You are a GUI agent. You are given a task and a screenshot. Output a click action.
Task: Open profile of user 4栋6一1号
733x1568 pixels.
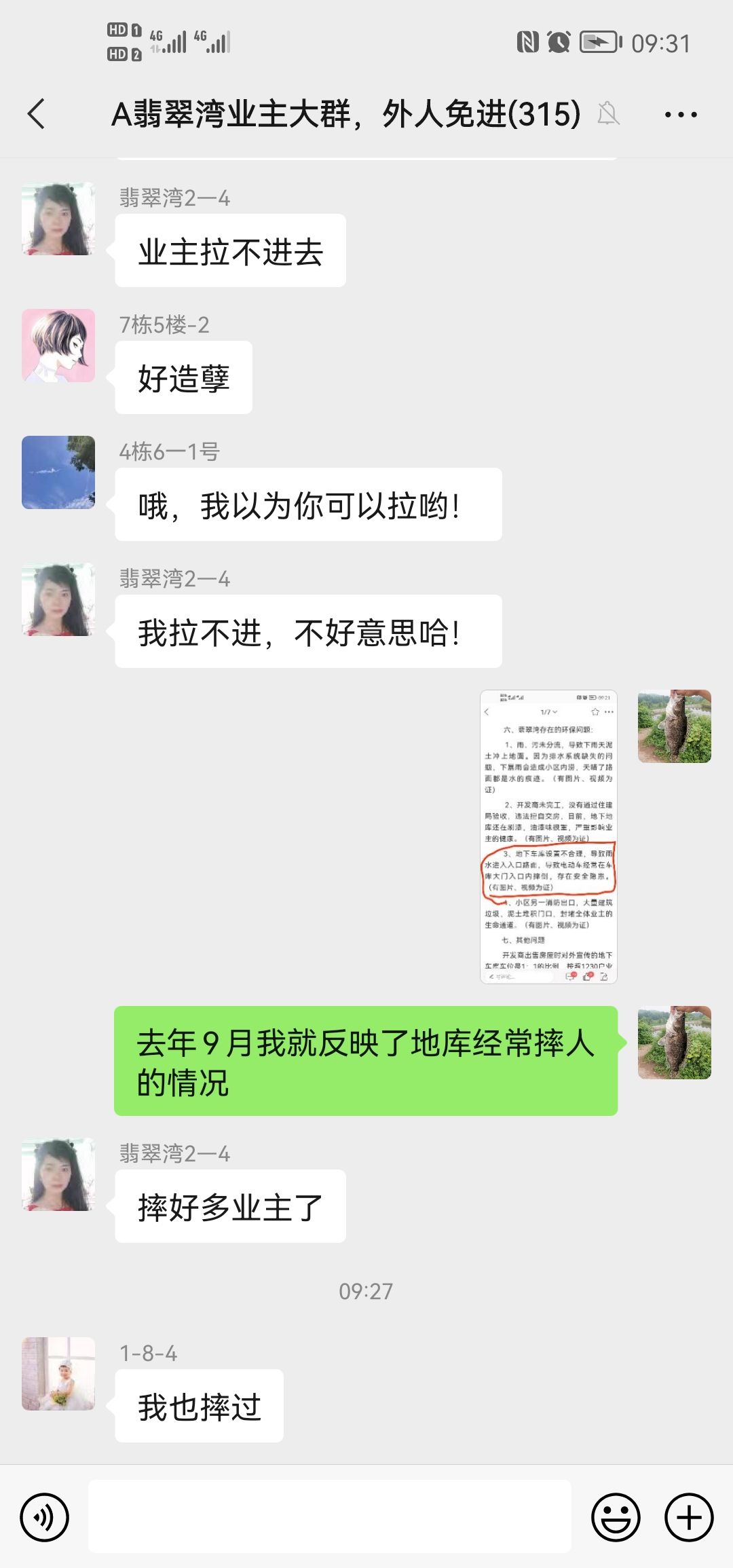[x=58, y=472]
